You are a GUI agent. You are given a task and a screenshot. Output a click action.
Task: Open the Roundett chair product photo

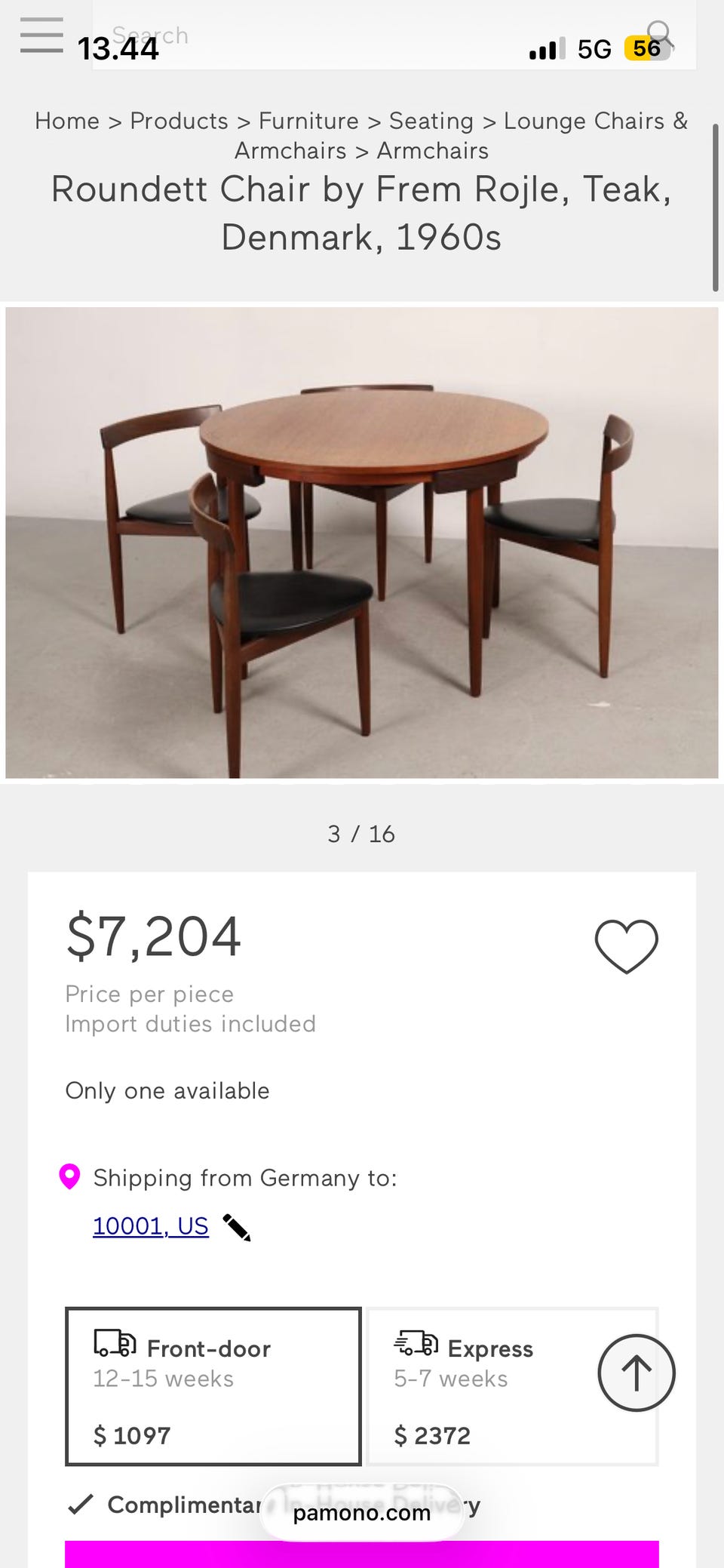362,543
